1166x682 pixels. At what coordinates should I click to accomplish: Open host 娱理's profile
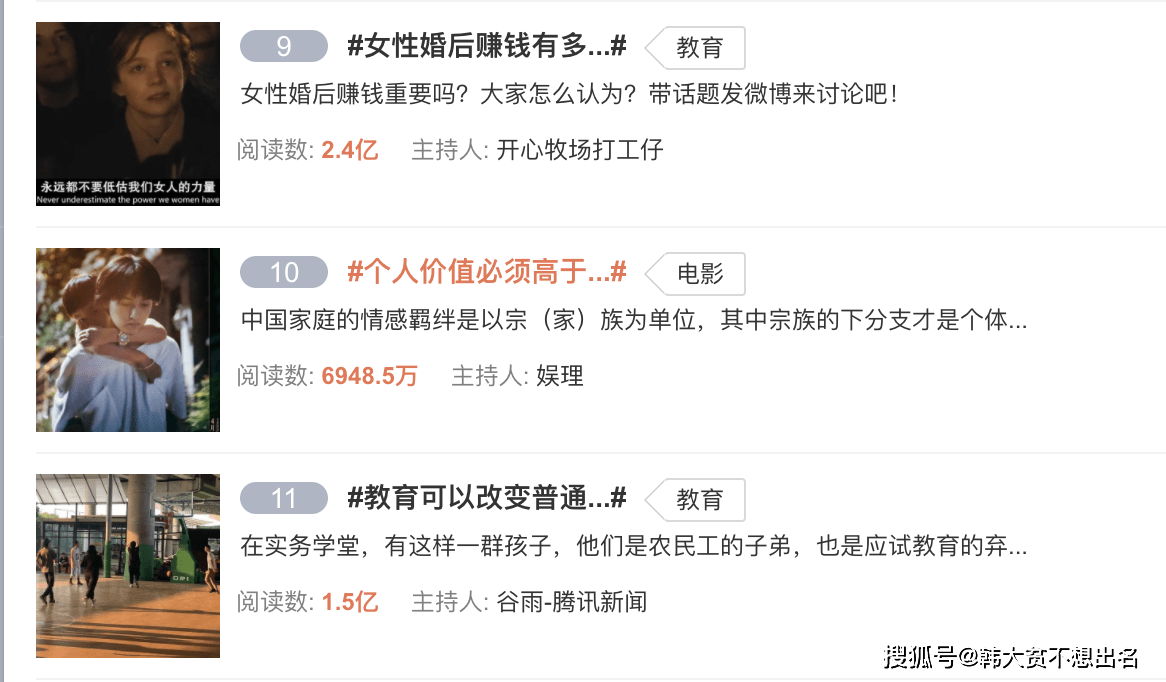coord(559,377)
